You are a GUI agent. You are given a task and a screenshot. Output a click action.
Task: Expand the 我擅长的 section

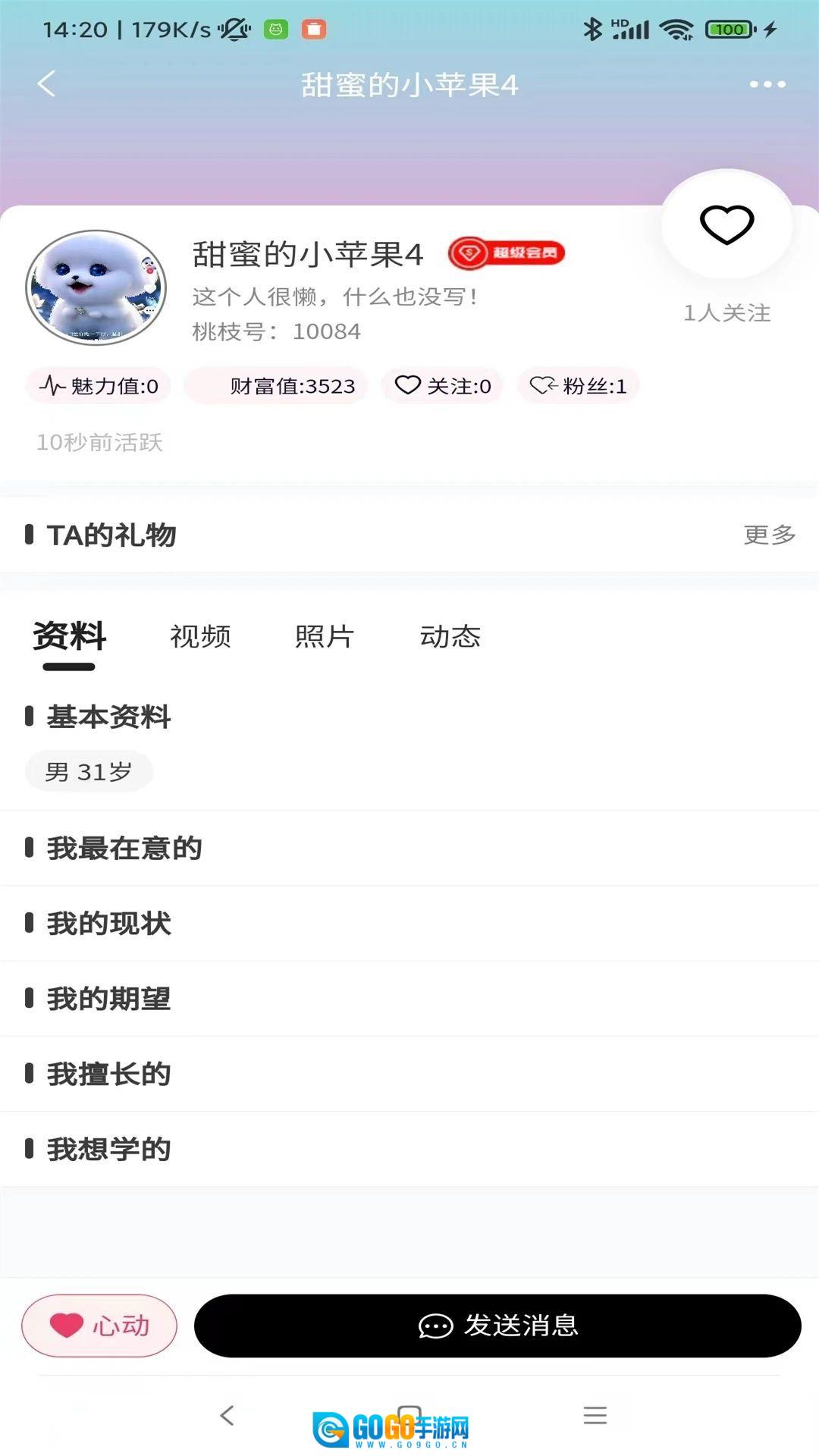point(108,1075)
